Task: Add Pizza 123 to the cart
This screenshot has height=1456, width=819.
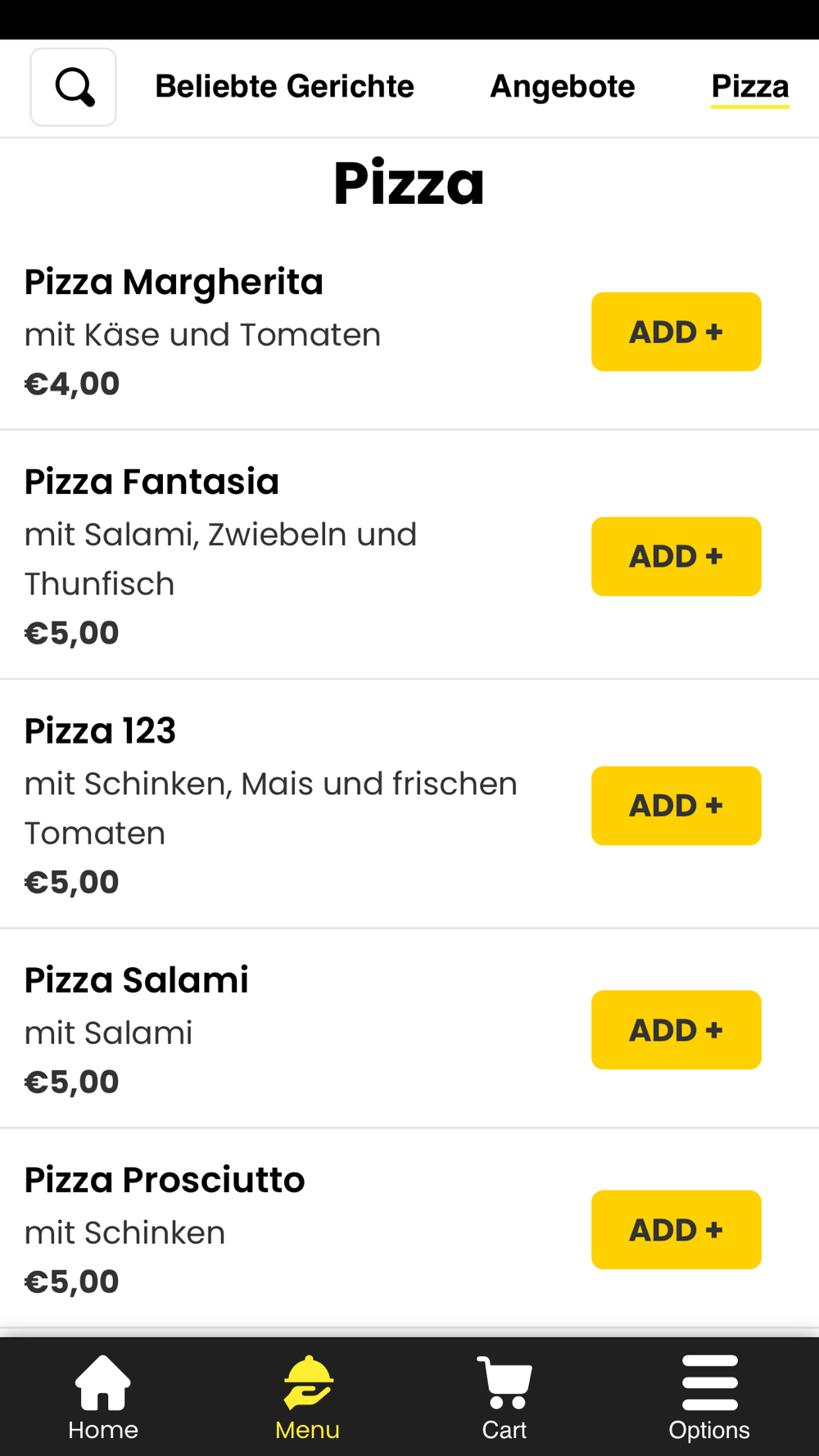Action: (676, 806)
